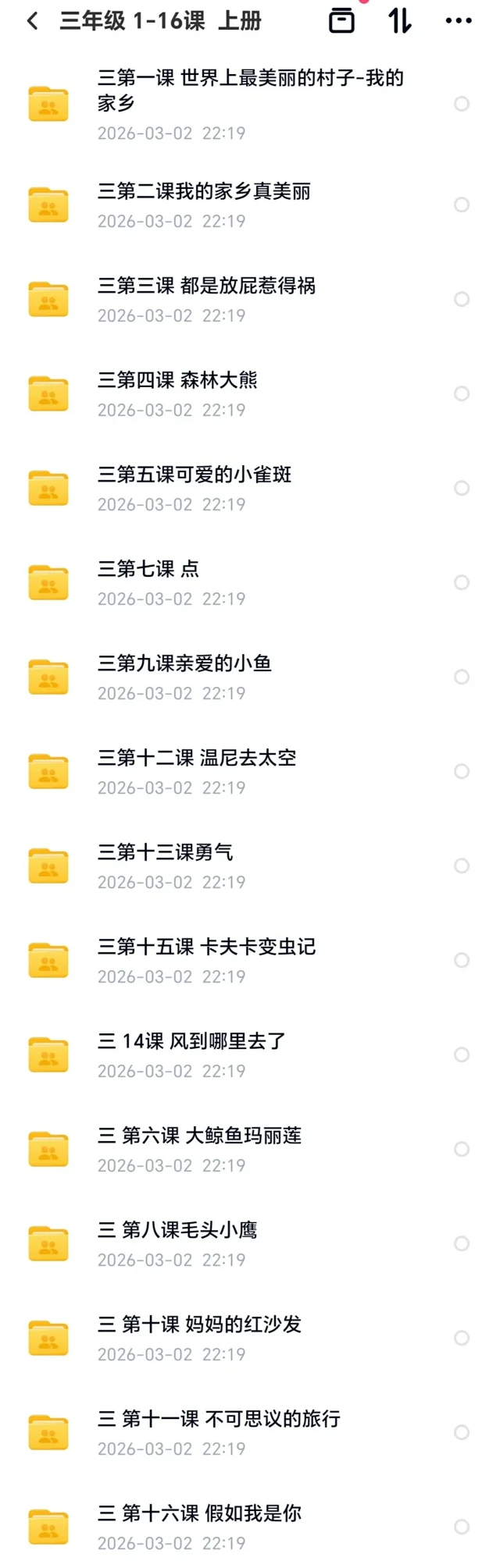Open folder 三第七课 点

tap(148, 569)
